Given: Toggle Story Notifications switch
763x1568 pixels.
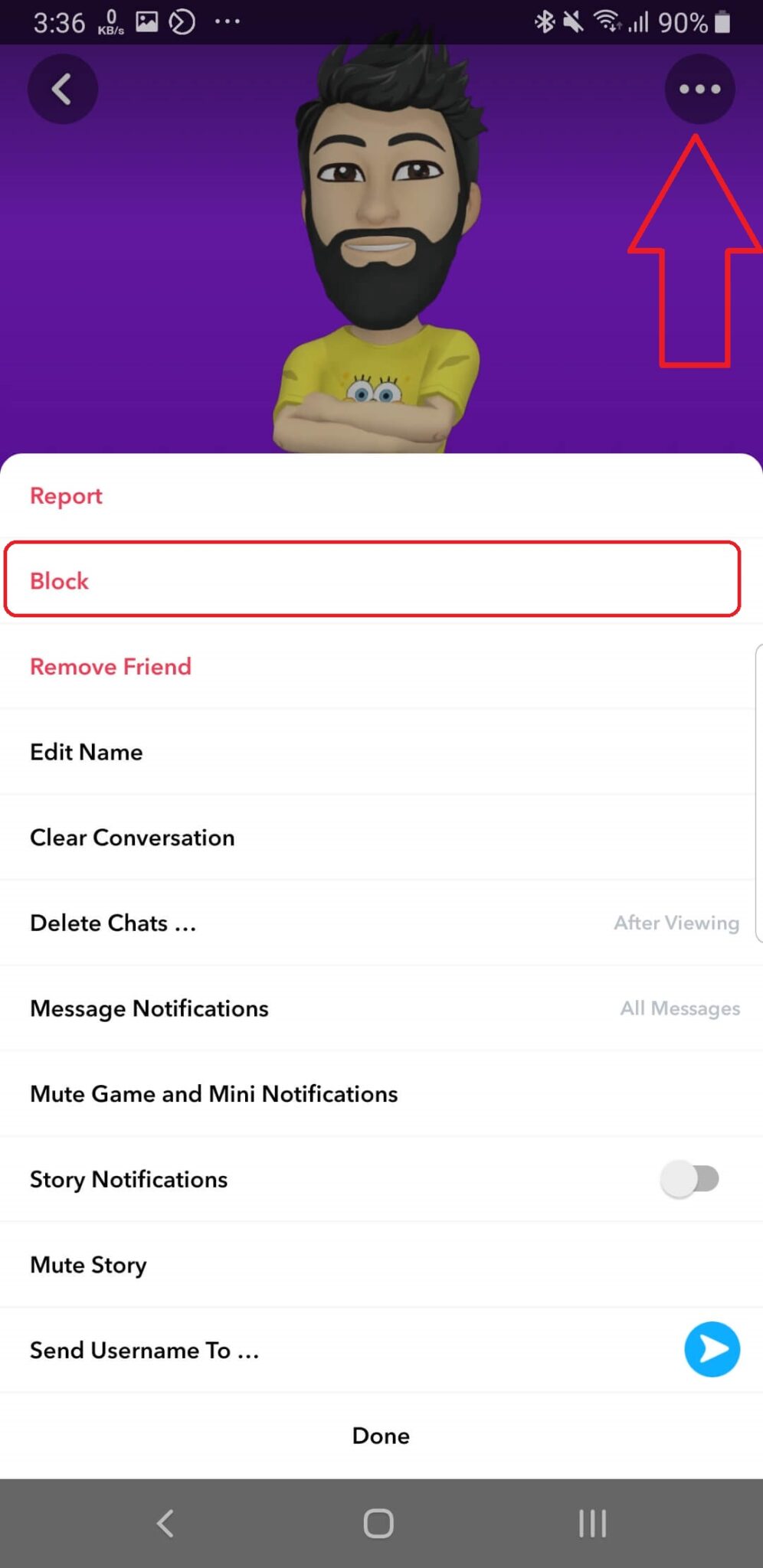Looking at the screenshot, I should pos(689,1179).
